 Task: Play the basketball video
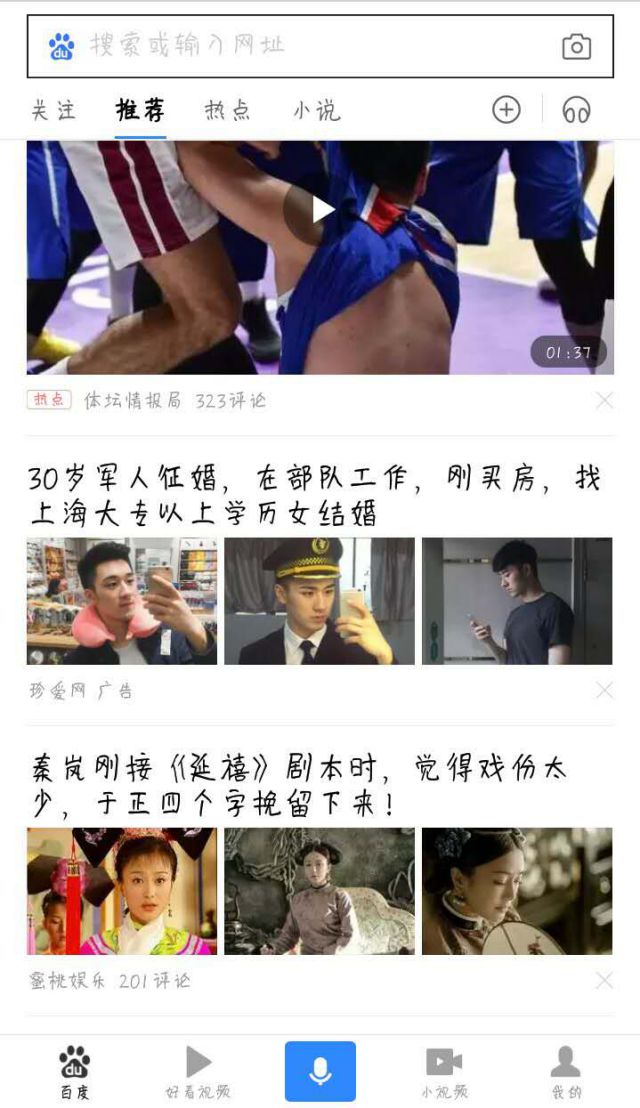coord(320,209)
